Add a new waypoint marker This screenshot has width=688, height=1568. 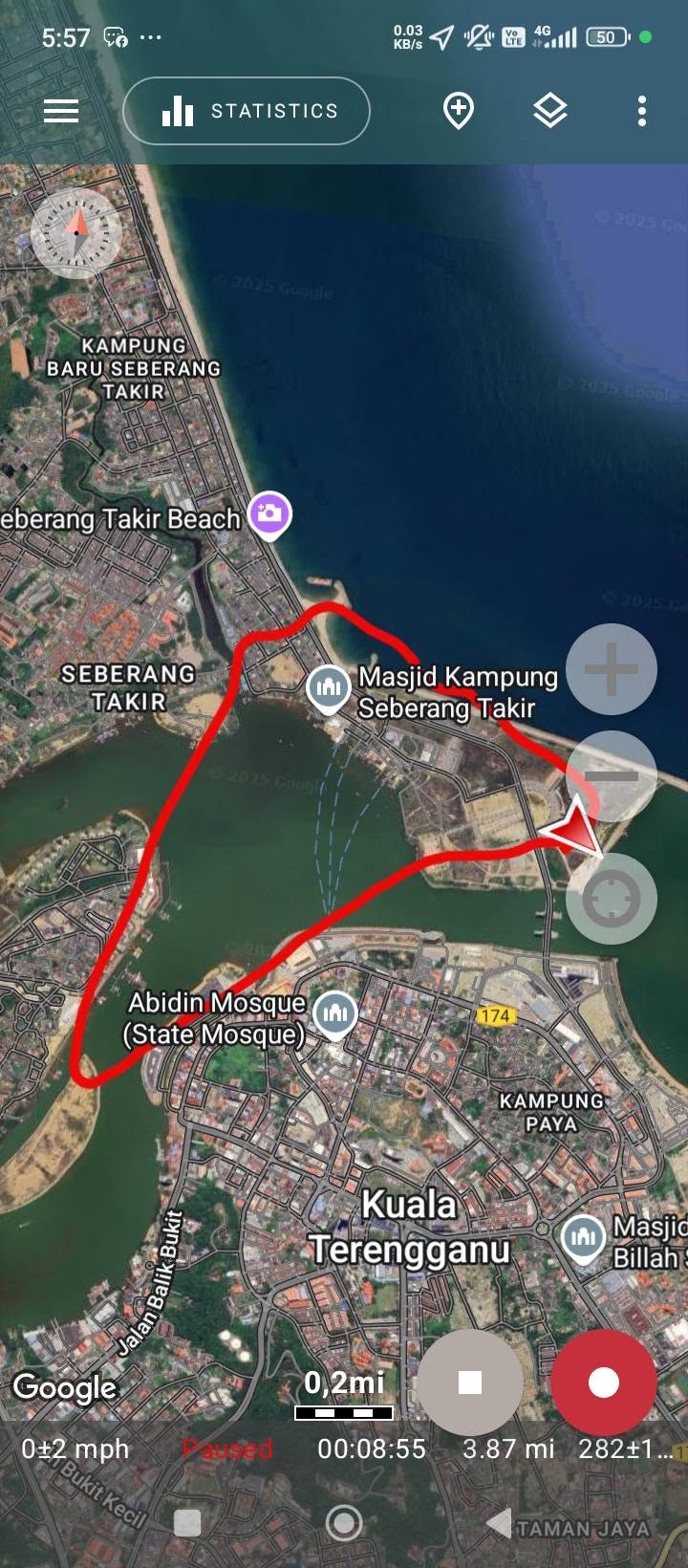click(459, 111)
